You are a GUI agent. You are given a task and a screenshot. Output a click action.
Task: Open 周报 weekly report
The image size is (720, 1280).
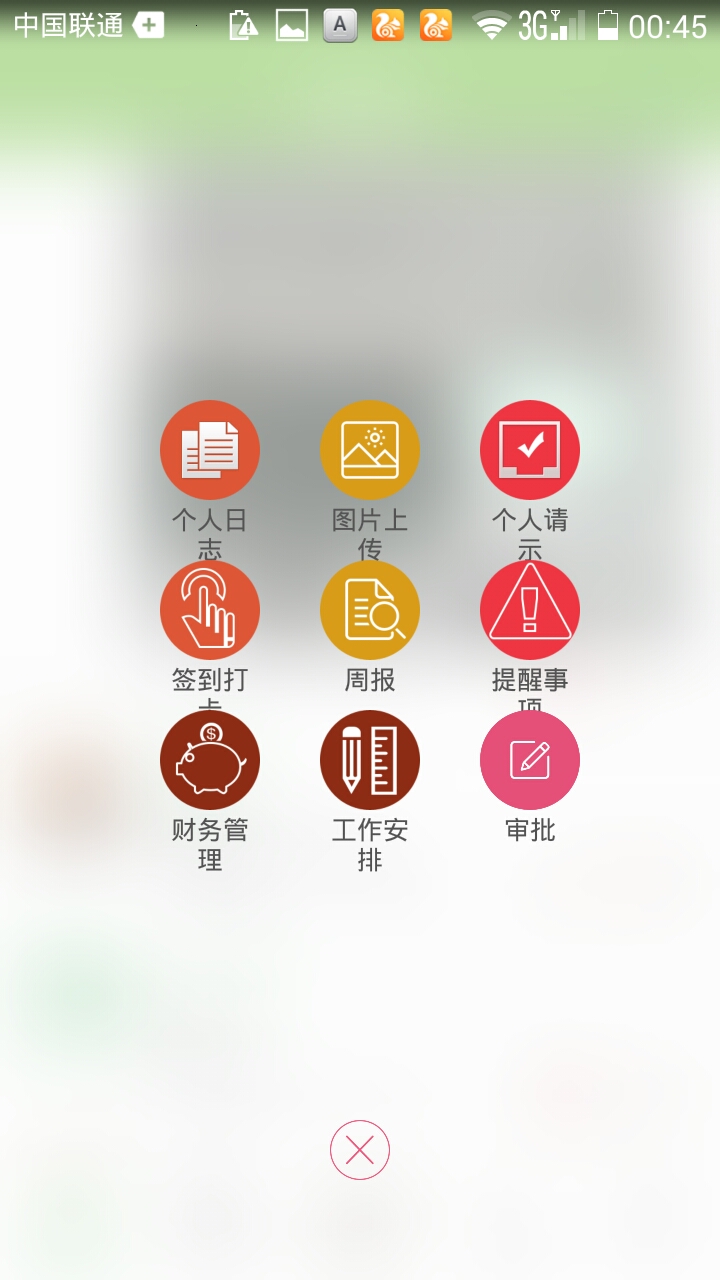pyautogui.click(x=370, y=610)
